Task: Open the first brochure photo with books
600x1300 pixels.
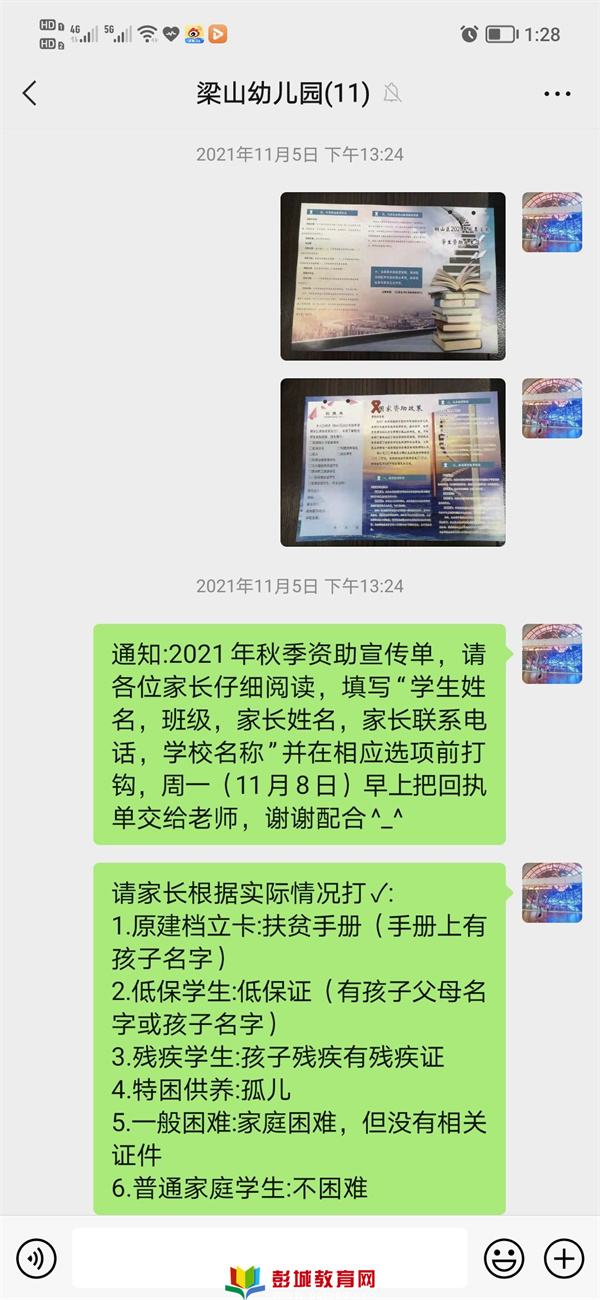Action: 392,276
